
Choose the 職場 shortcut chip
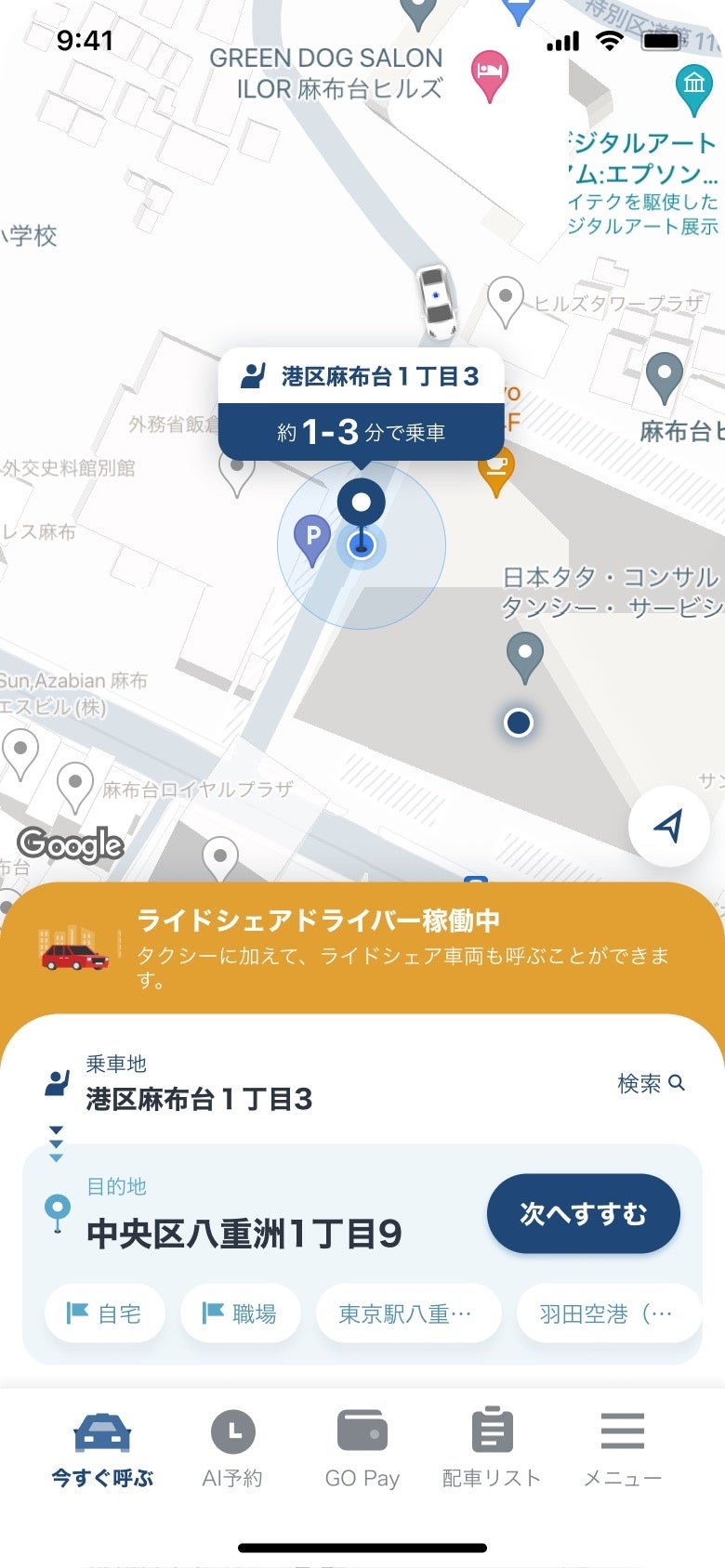241,1313
